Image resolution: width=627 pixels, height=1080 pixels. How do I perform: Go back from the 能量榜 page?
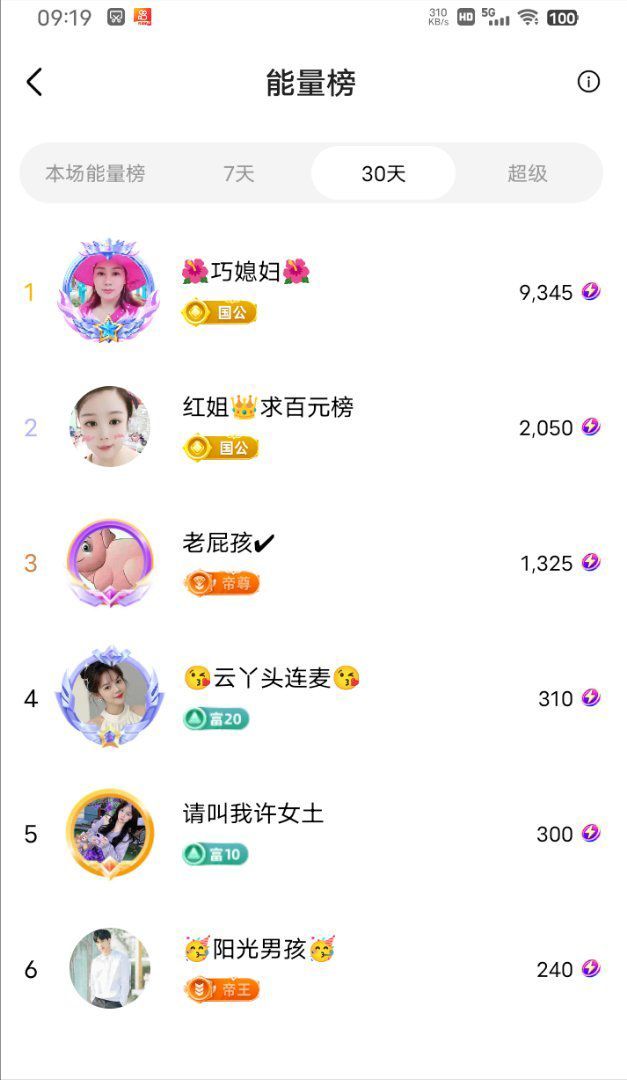35,82
